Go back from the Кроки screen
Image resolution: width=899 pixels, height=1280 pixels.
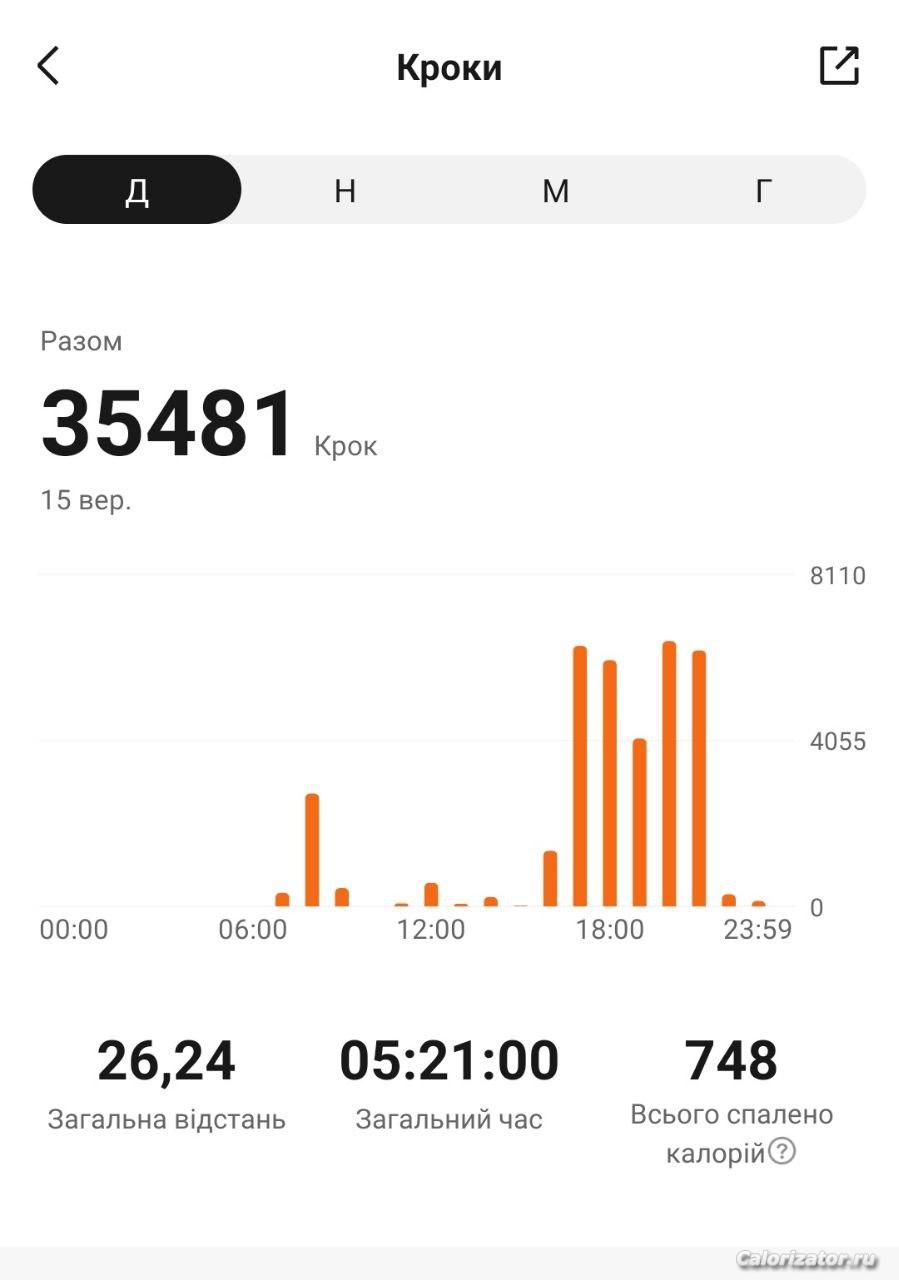(48, 66)
